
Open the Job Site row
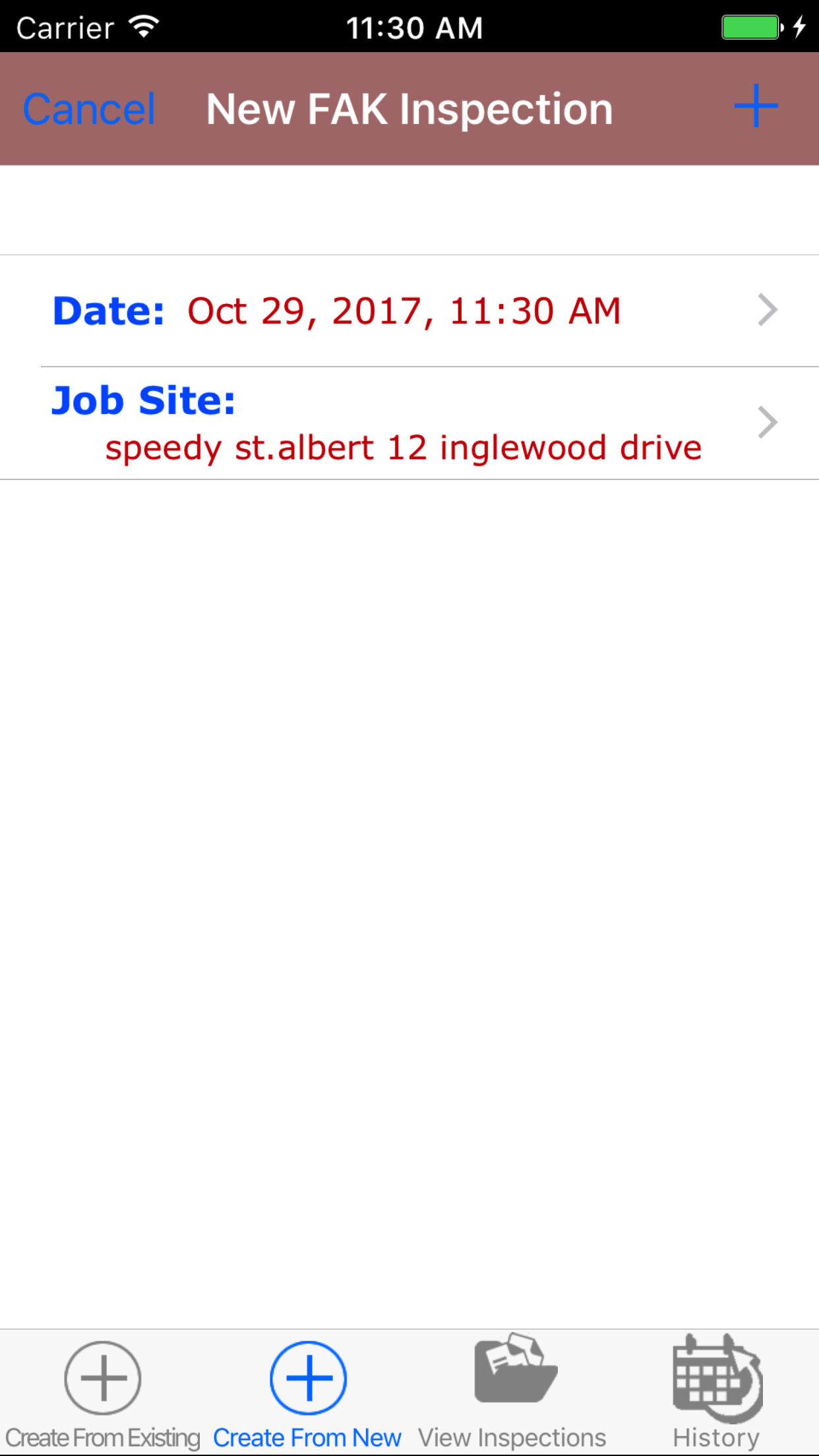point(409,423)
